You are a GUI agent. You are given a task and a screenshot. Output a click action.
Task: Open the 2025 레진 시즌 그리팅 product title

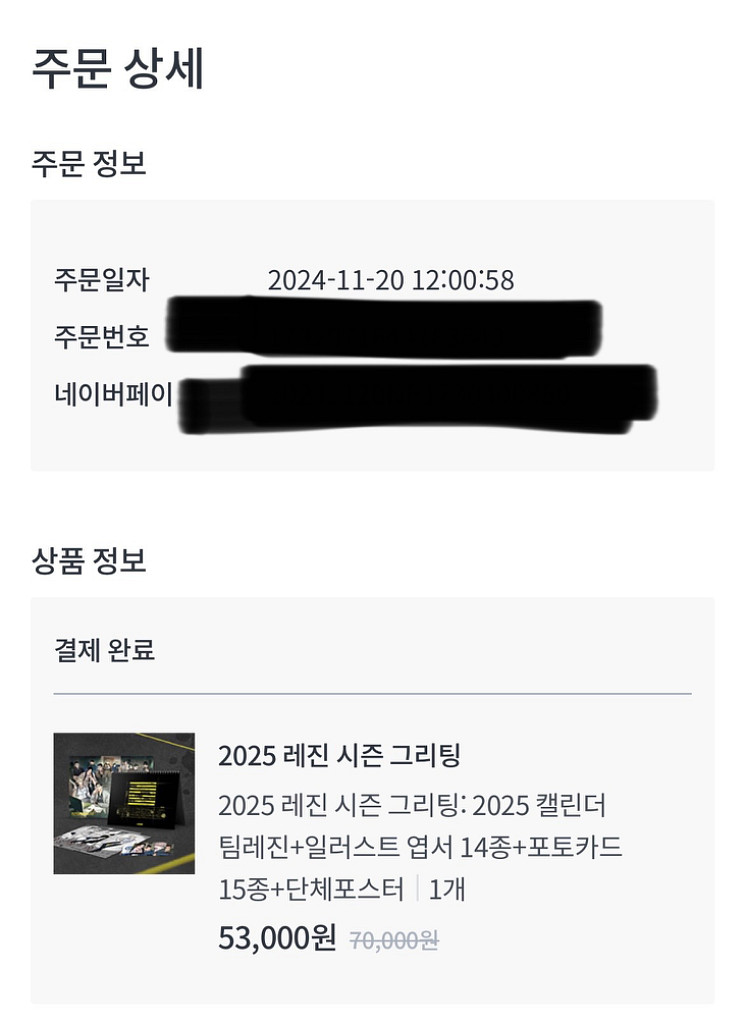click(x=339, y=755)
